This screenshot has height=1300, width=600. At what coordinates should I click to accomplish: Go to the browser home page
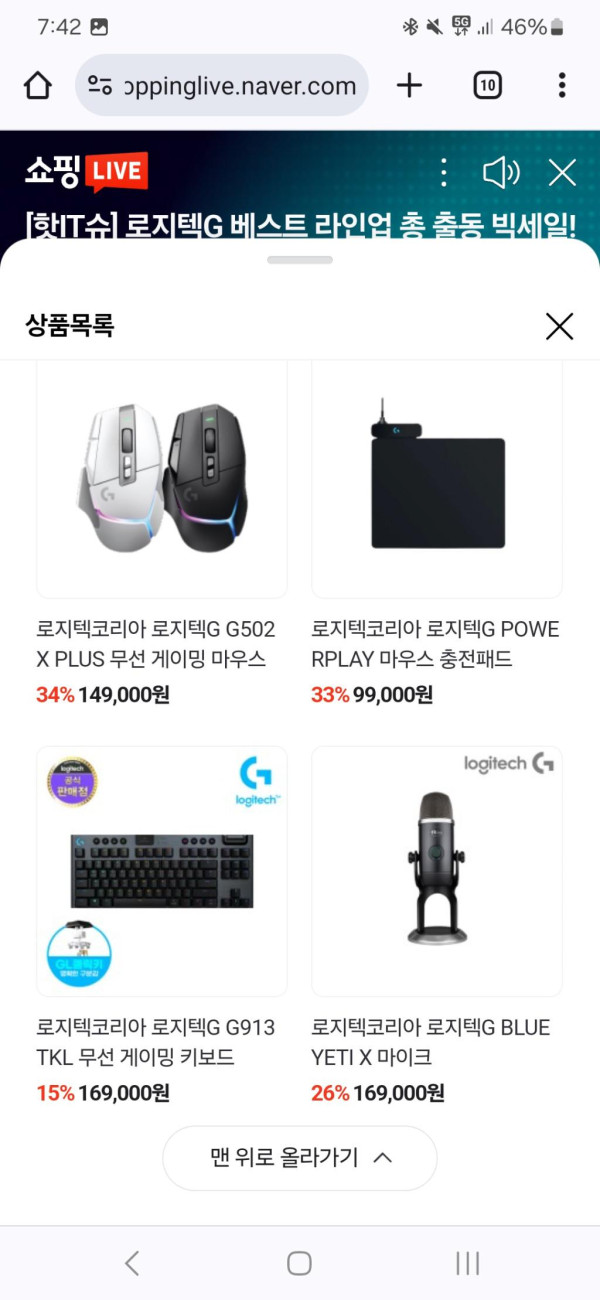[x=38, y=86]
